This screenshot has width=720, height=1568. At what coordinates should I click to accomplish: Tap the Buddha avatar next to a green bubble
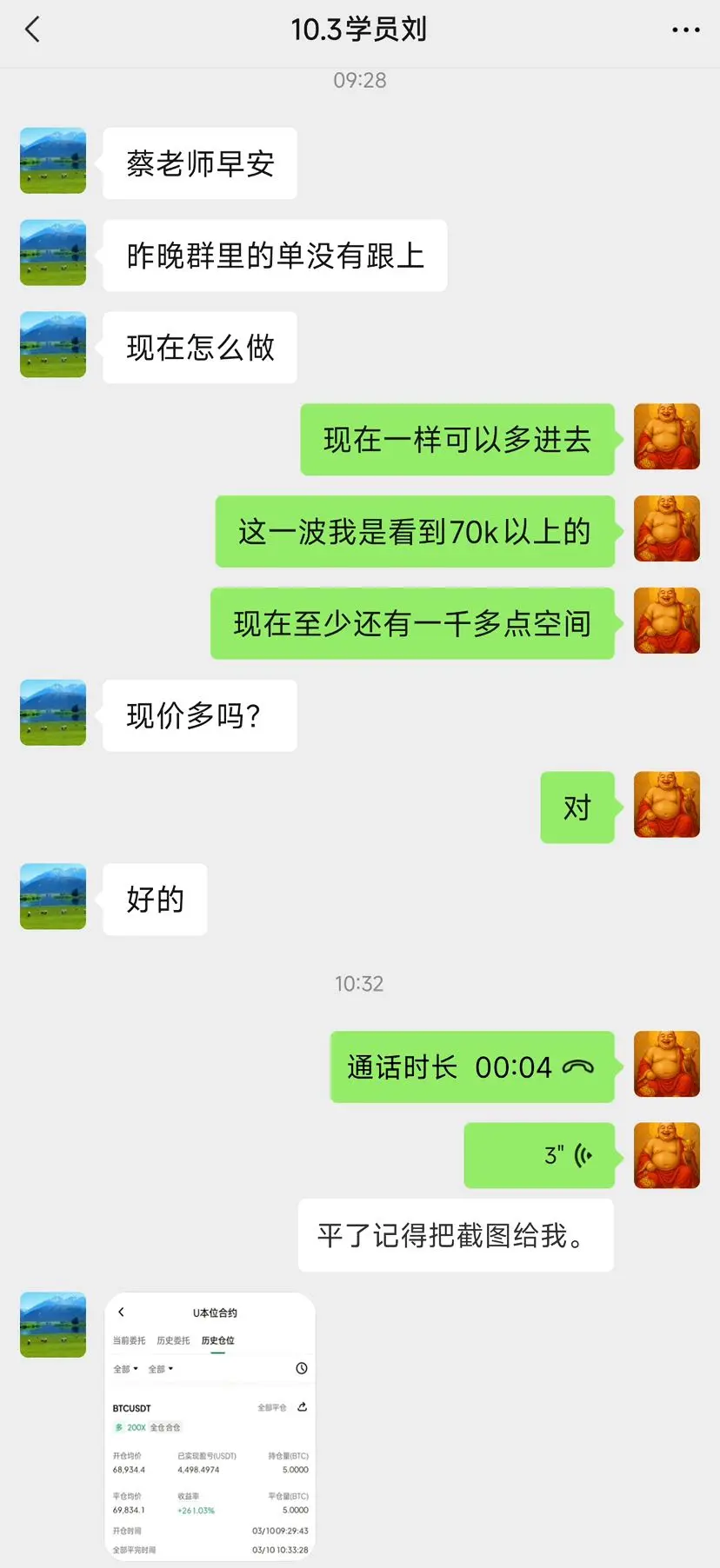point(667,437)
